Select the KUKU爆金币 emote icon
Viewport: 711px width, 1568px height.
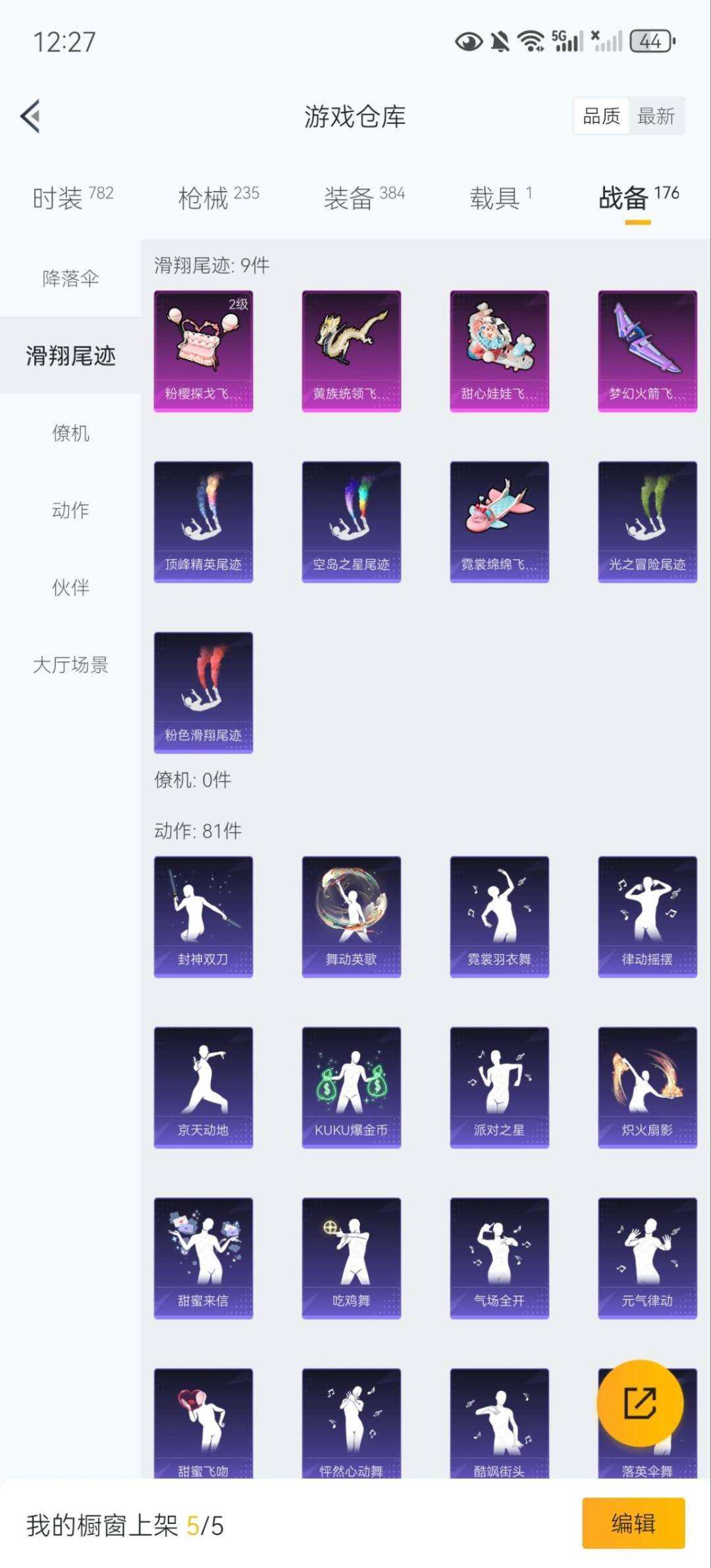(x=351, y=1087)
